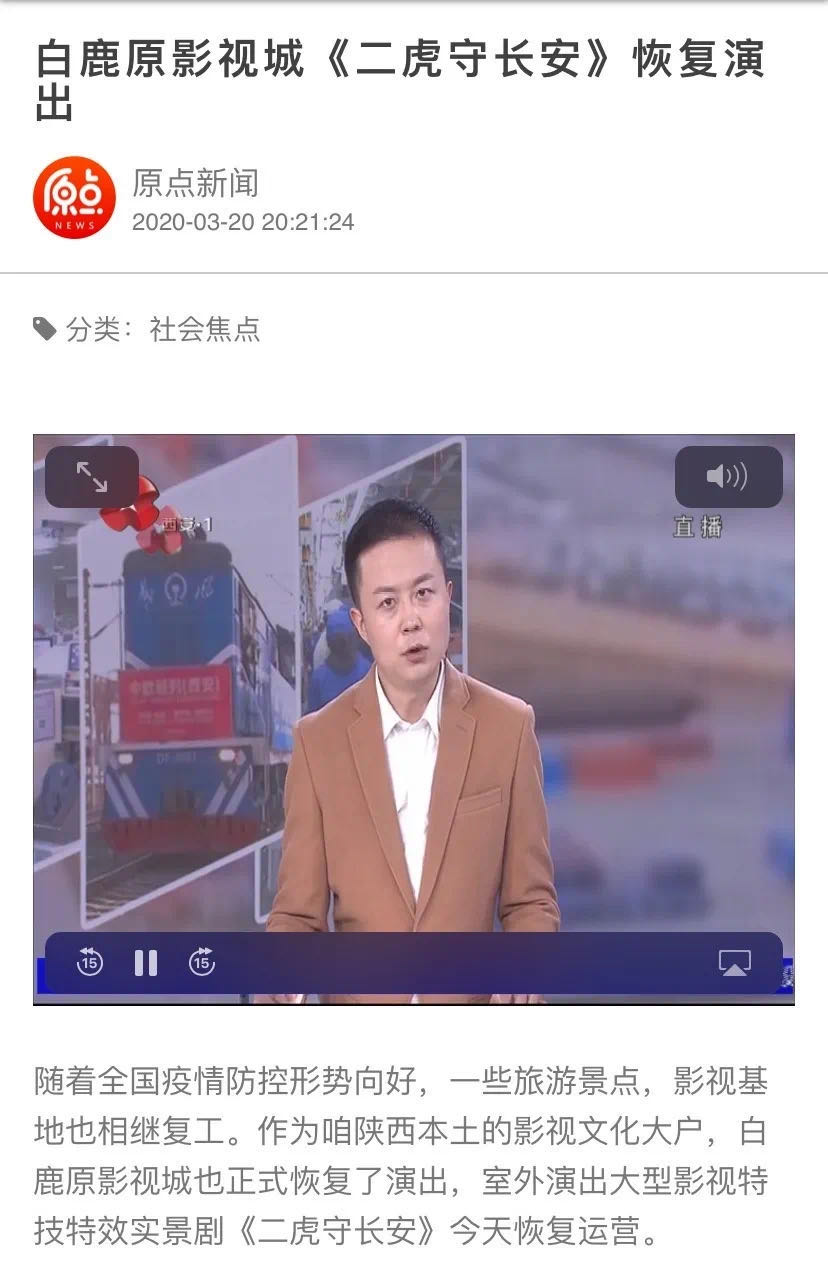Screen dimensions: 828x1271
Task: Open the 社会焦点 category tag
Action: [x=205, y=329]
